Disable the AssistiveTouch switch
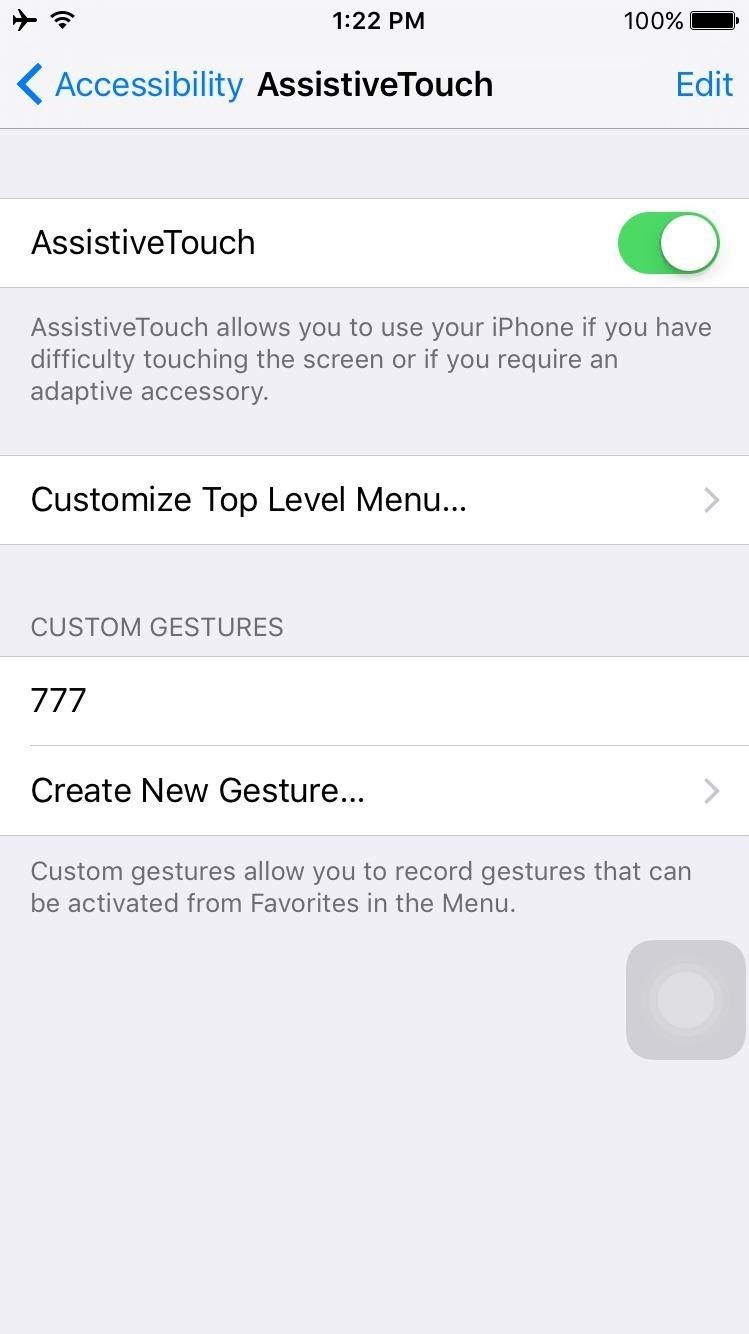The width and height of the screenshot is (749, 1334). point(667,242)
